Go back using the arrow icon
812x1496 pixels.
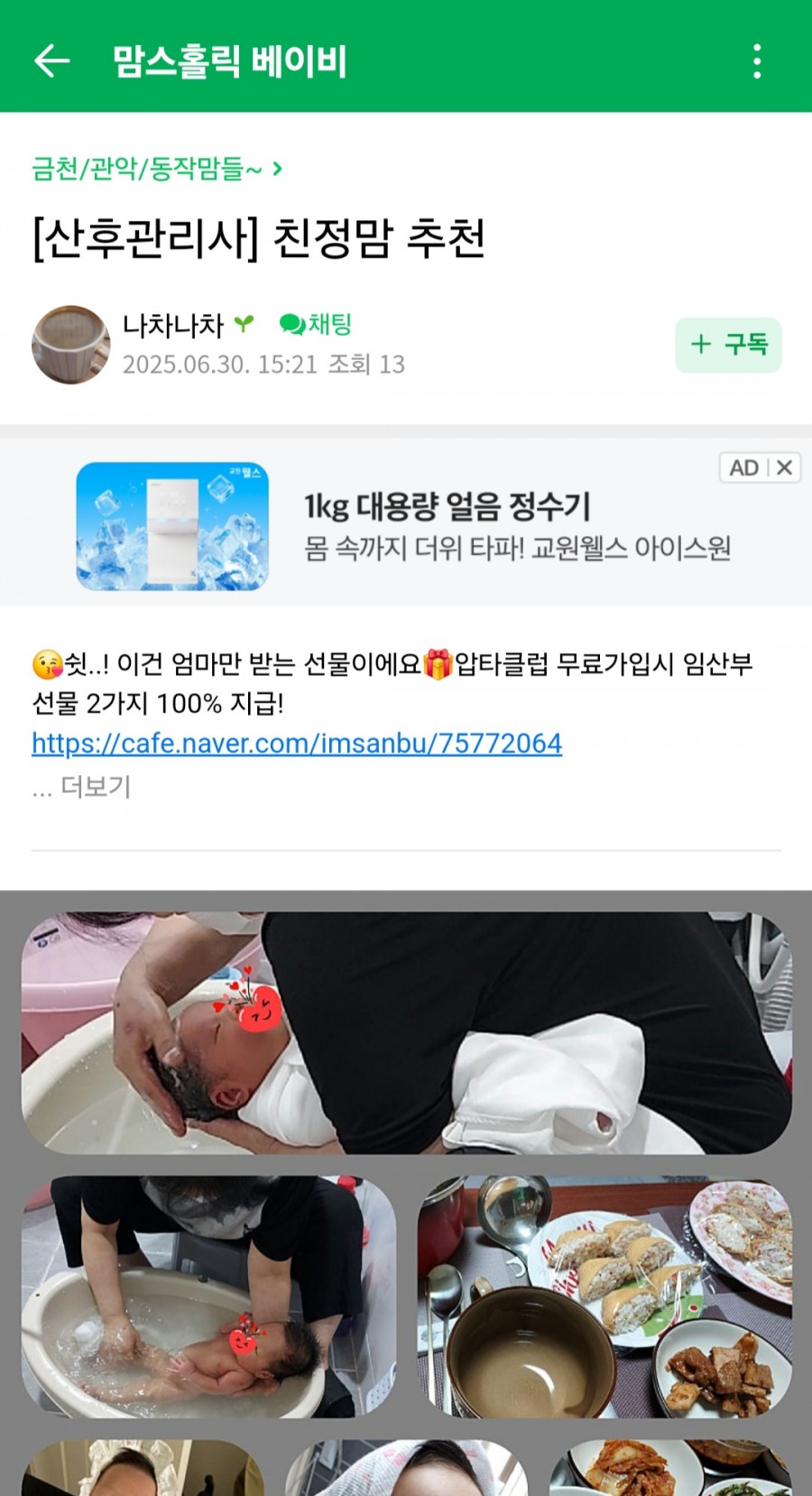[x=52, y=60]
